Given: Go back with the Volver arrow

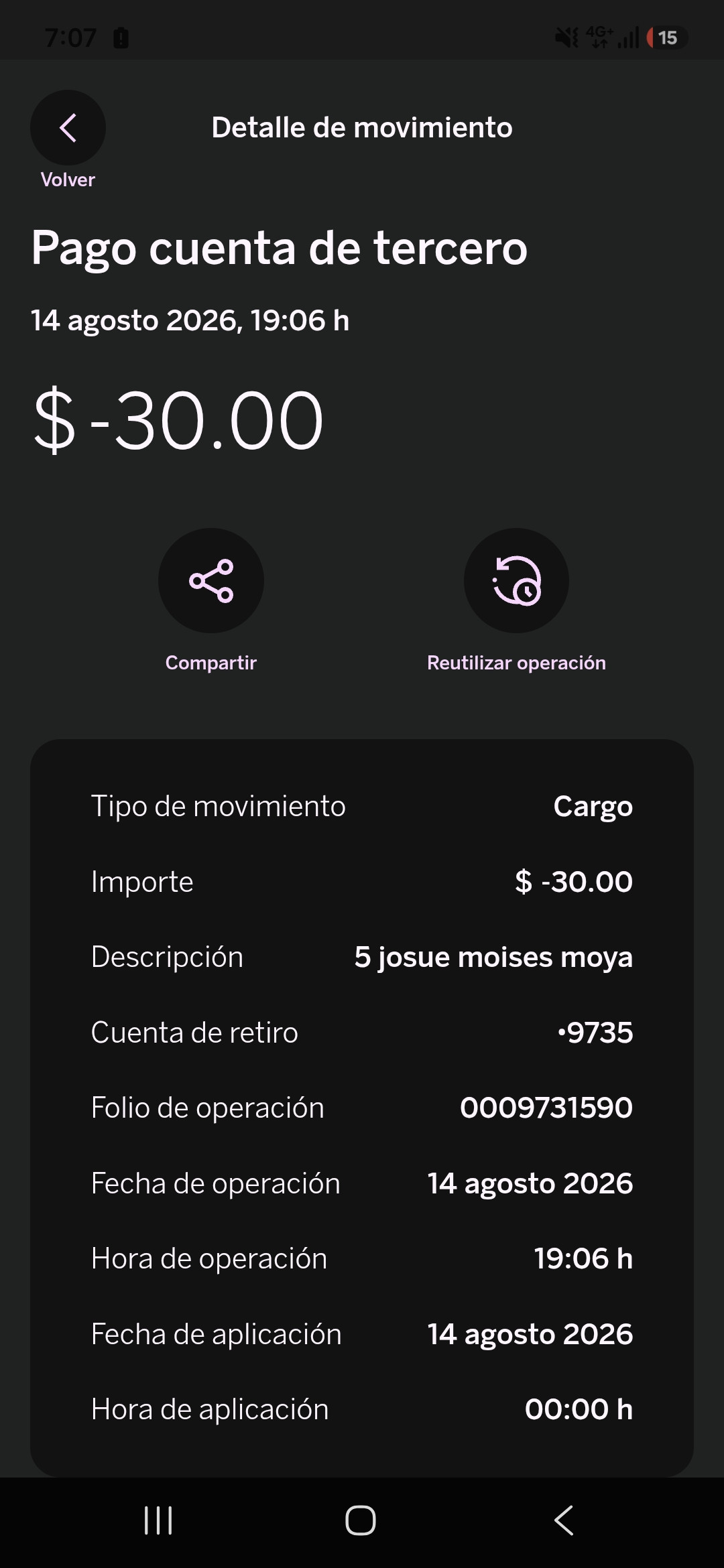Looking at the screenshot, I should pyautogui.click(x=68, y=127).
